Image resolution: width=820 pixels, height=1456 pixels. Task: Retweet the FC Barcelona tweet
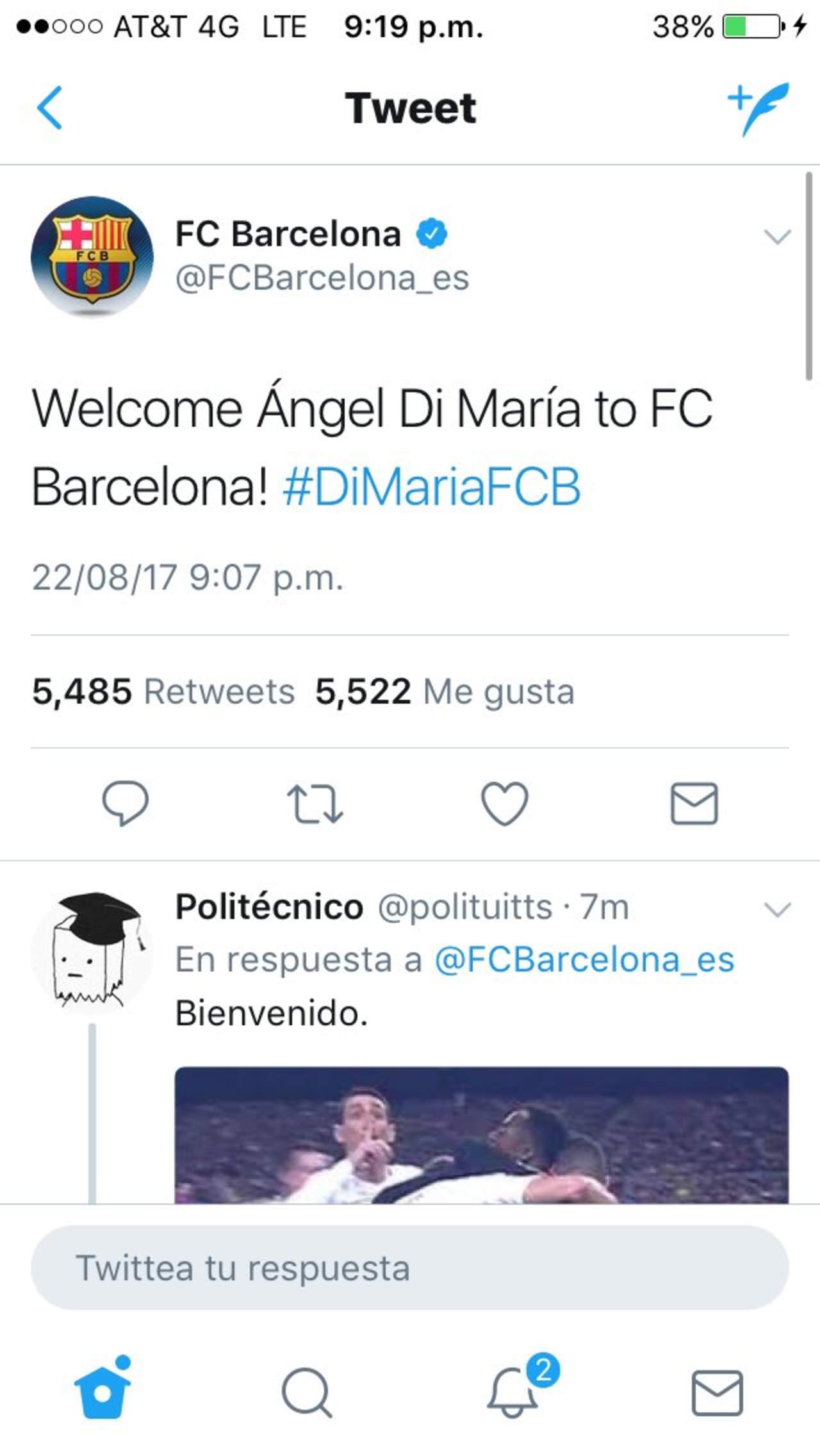pyautogui.click(x=315, y=803)
